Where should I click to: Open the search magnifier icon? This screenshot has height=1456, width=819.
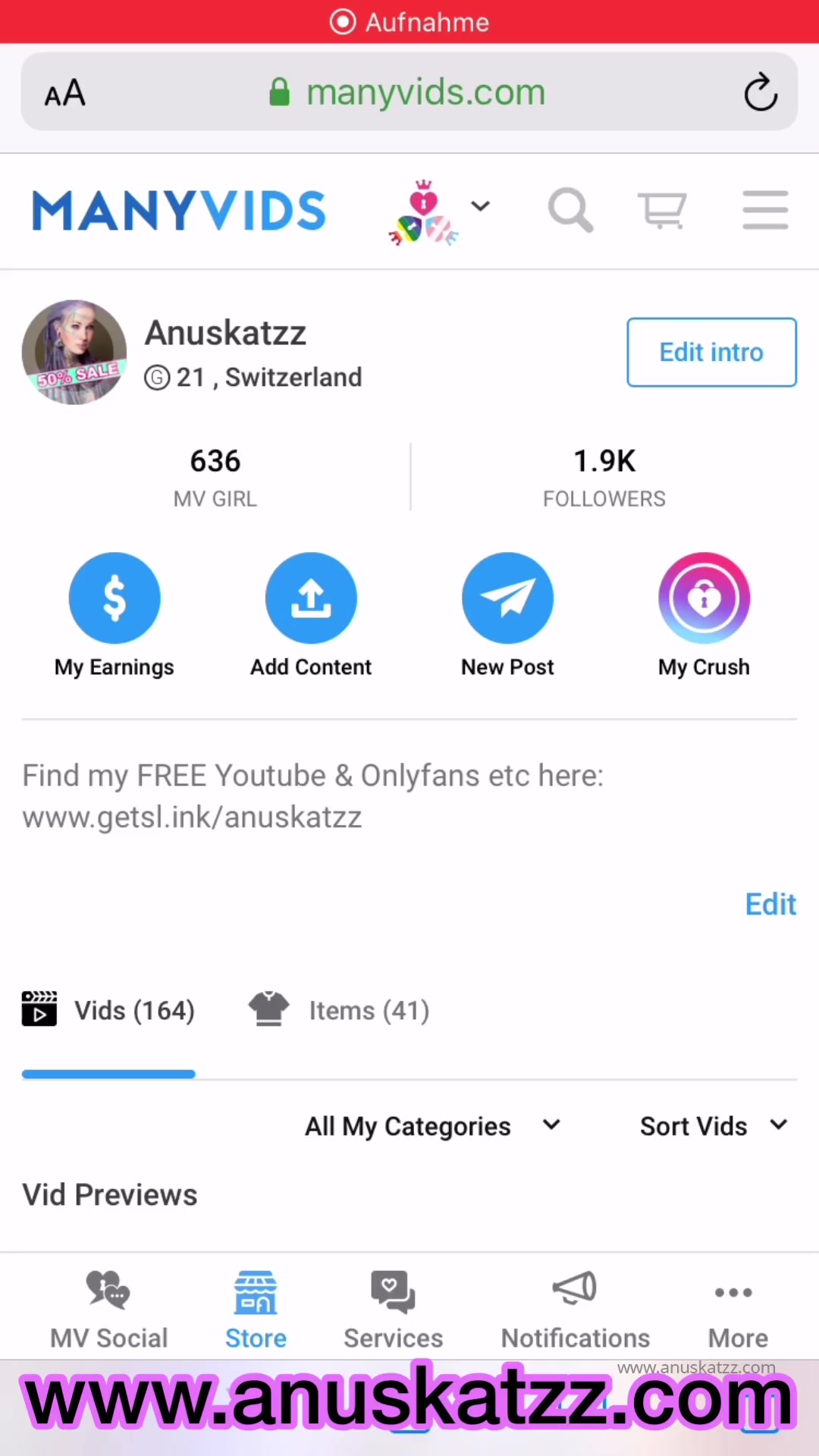click(570, 209)
